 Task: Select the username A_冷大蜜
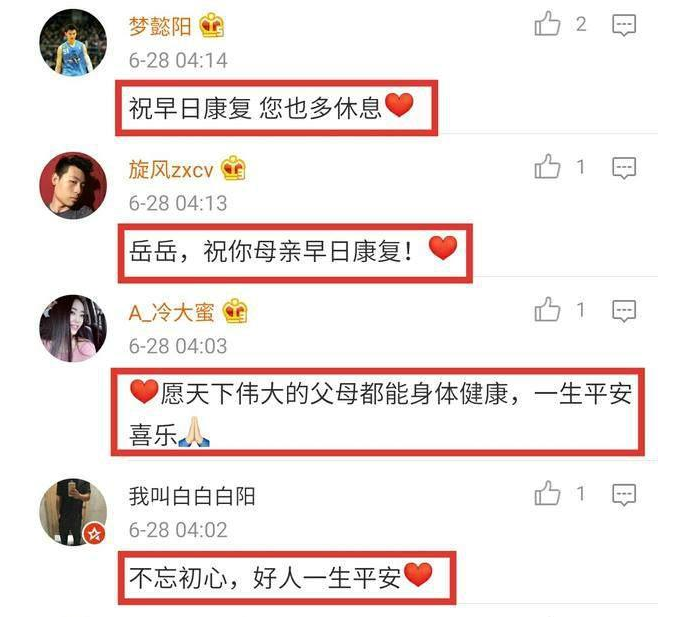[x=171, y=311]
